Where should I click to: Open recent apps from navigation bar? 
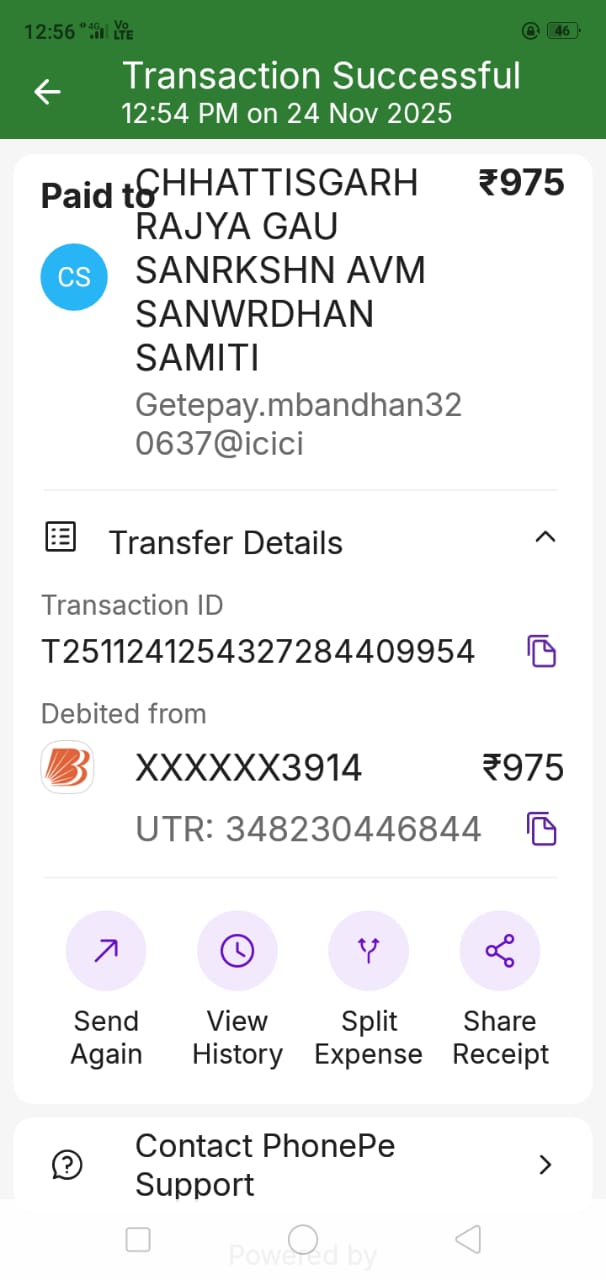click(138, 1240)
